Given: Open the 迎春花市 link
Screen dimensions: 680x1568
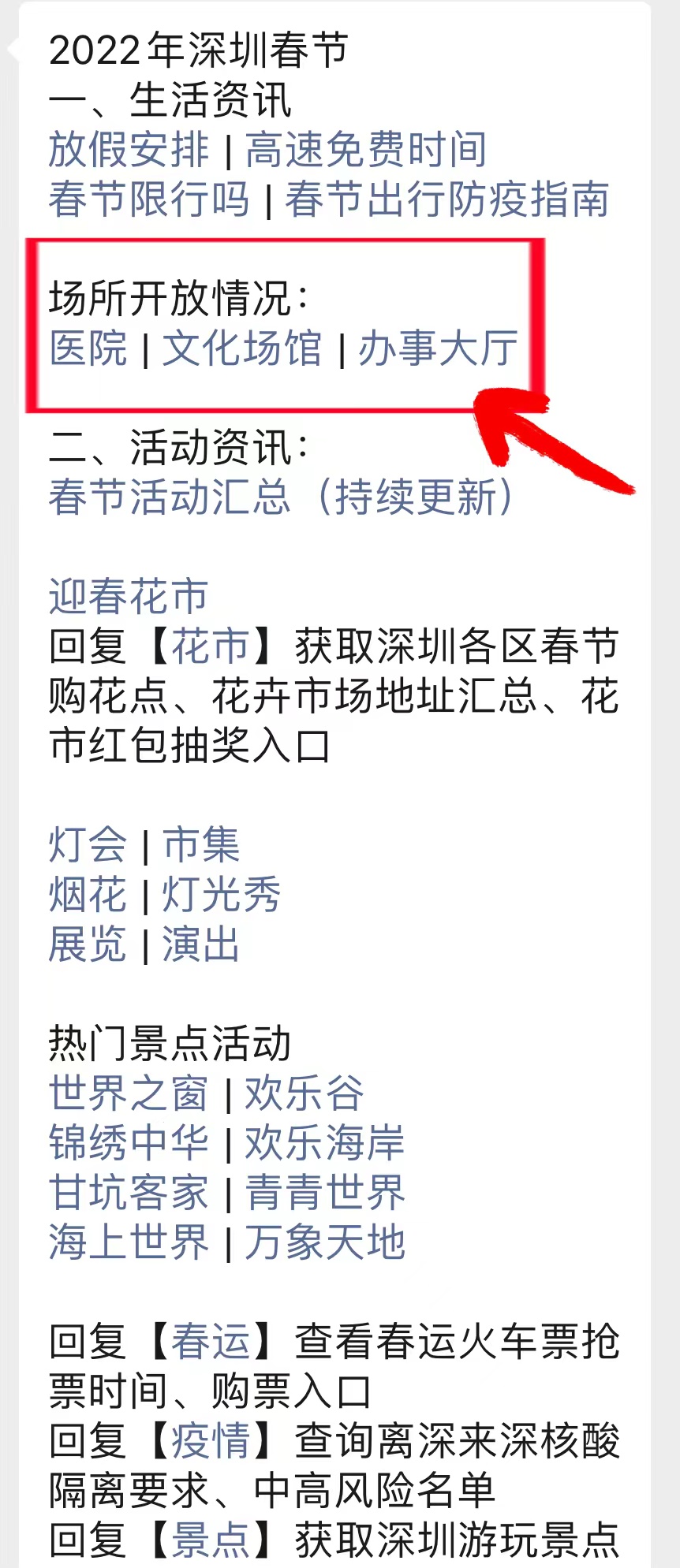Looking at the screenshot, I should tap(129, 596).
